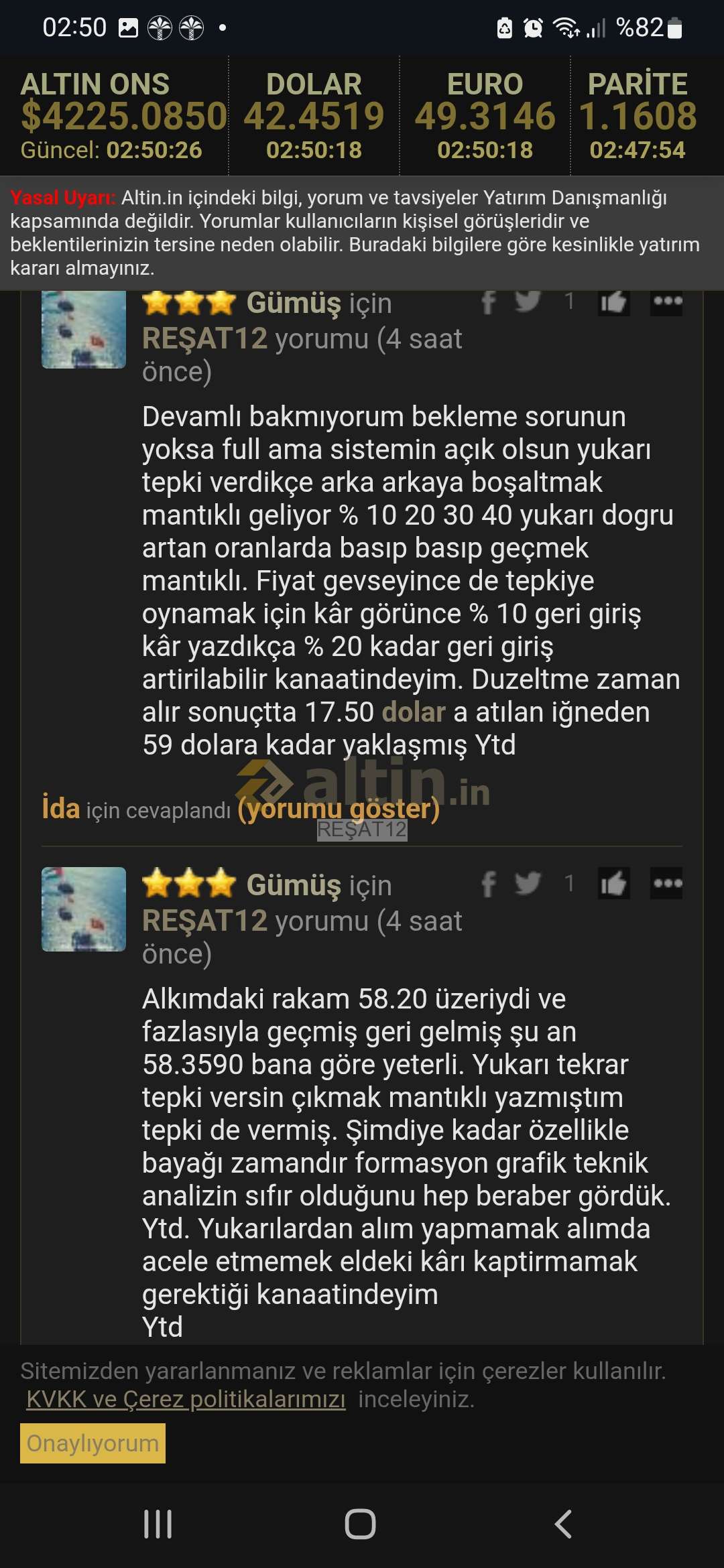This screenshot has width=724, height=1568.
Task: Open İda's profile link
Action: (61, 808)
